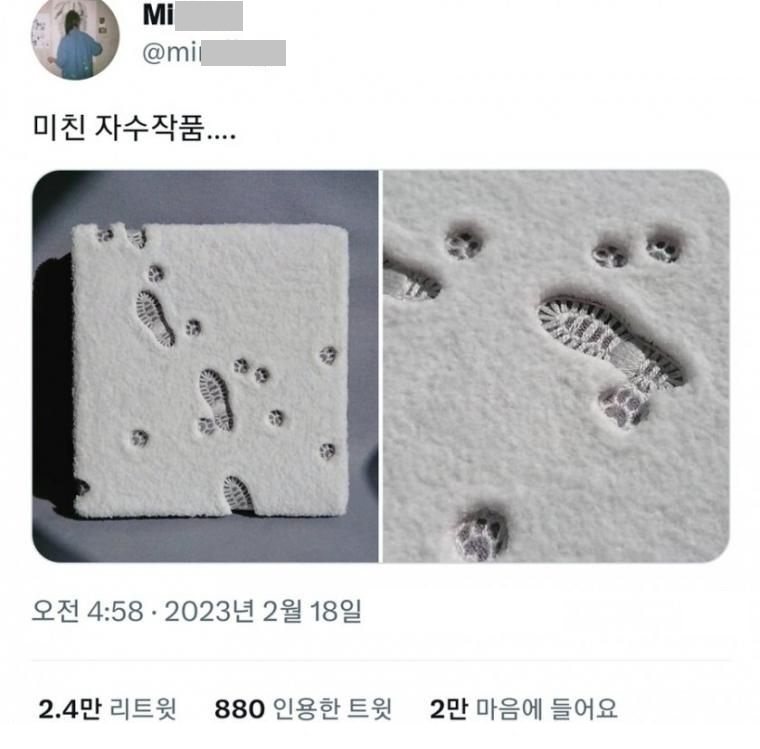Open the author's @mi handle profile
760x749 pixels.
[x=213, y=53]
